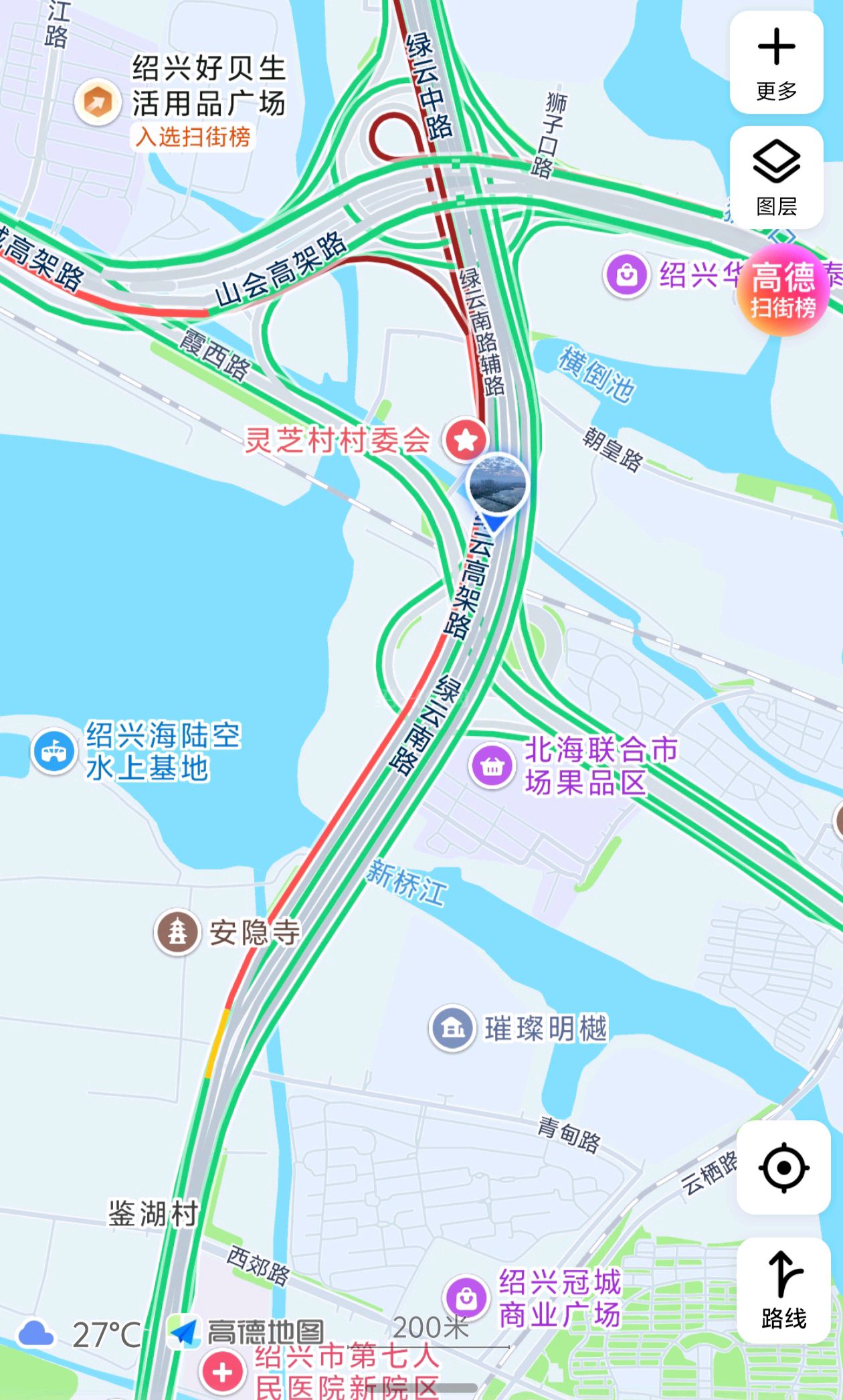Image resolution: width=843 pixels, height=1400 pixels.
Task: Select 绍兴市第七人民医院新院区 hospital marker
Action: tap(223, 1372)
